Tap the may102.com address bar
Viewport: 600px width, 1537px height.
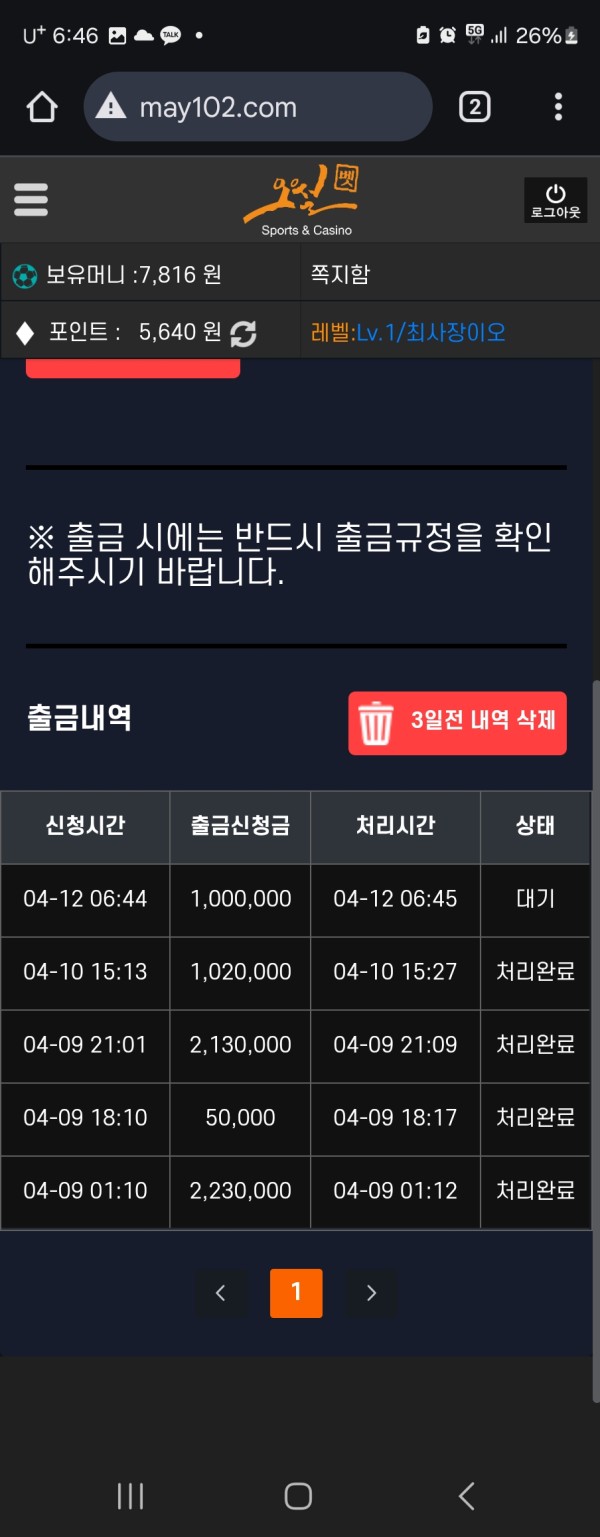point(258,107)
